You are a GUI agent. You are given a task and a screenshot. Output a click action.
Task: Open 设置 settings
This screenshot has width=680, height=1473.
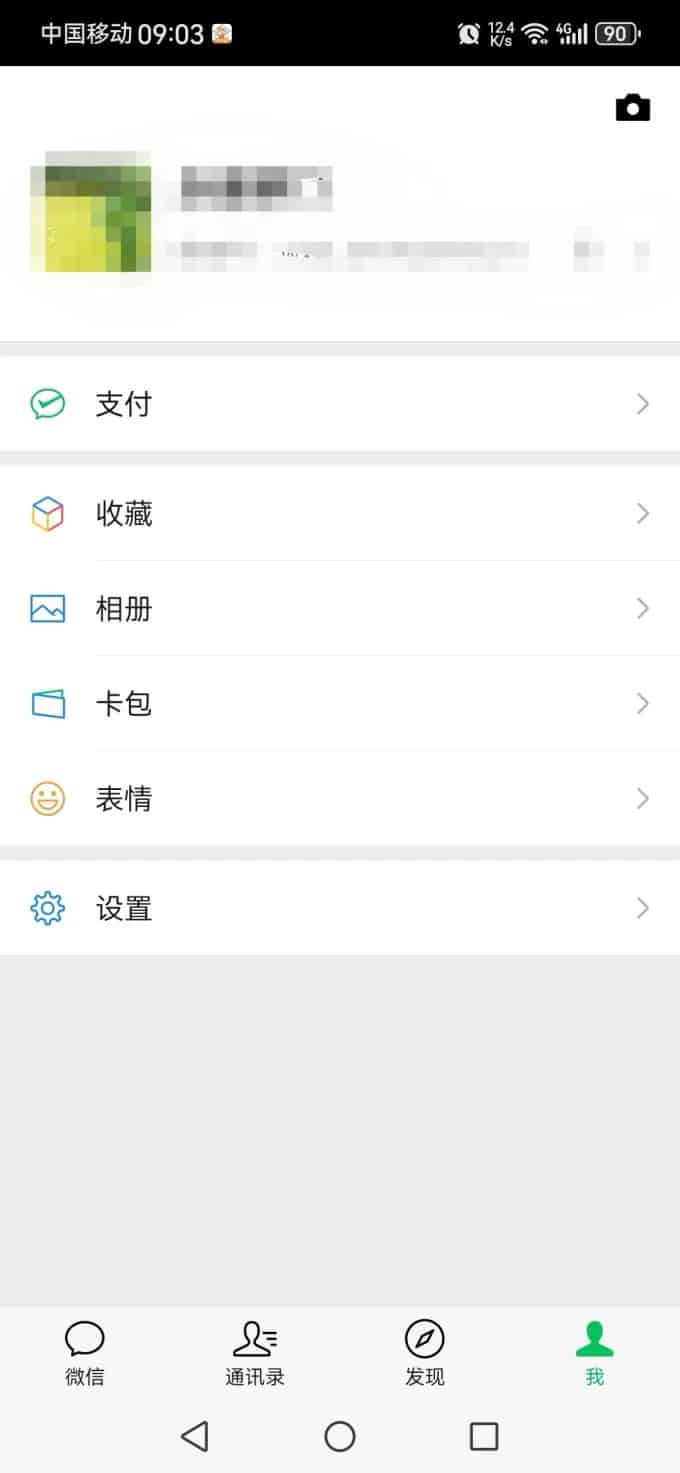pyautogui.click(x=340, y=909)
